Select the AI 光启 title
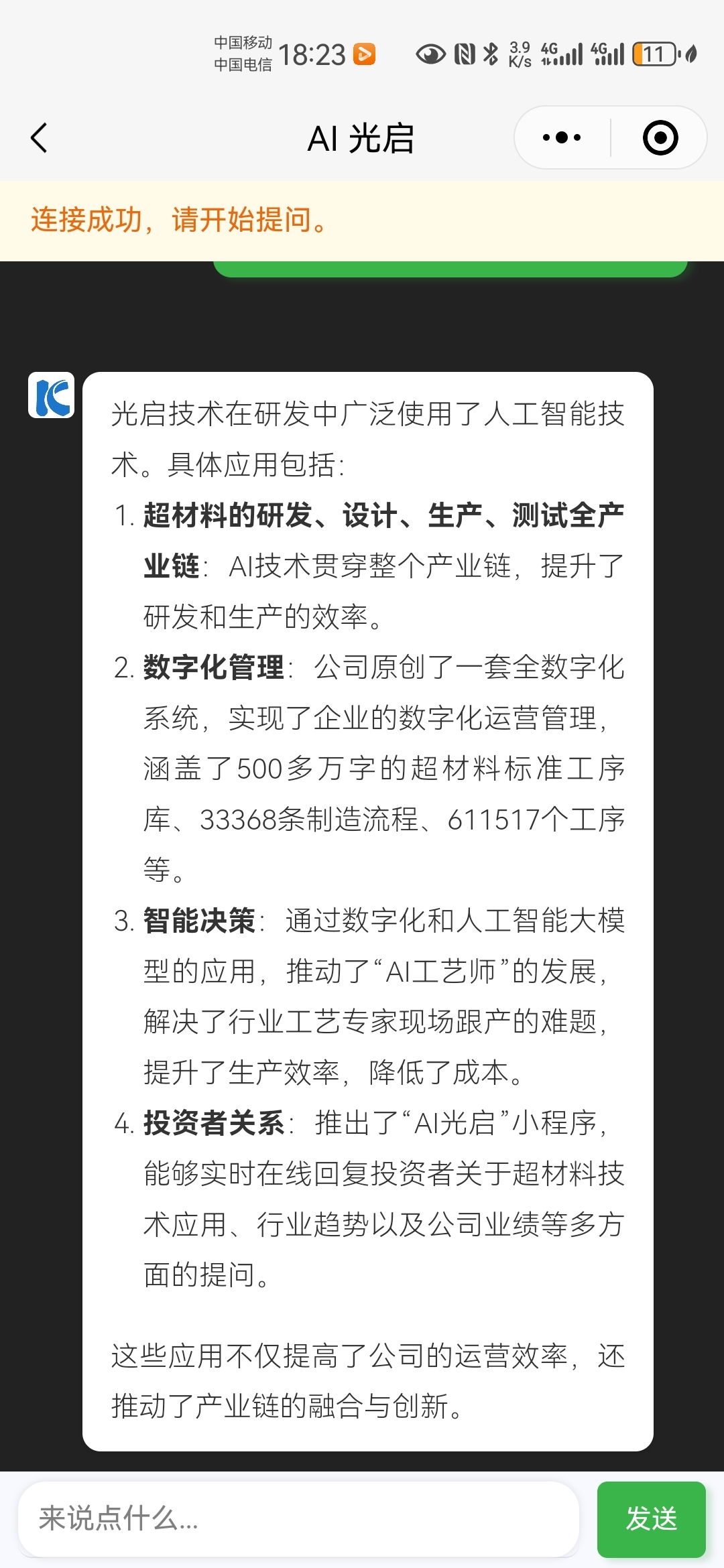The height and width of the screenshot is (1568, 724). point(362,138)
